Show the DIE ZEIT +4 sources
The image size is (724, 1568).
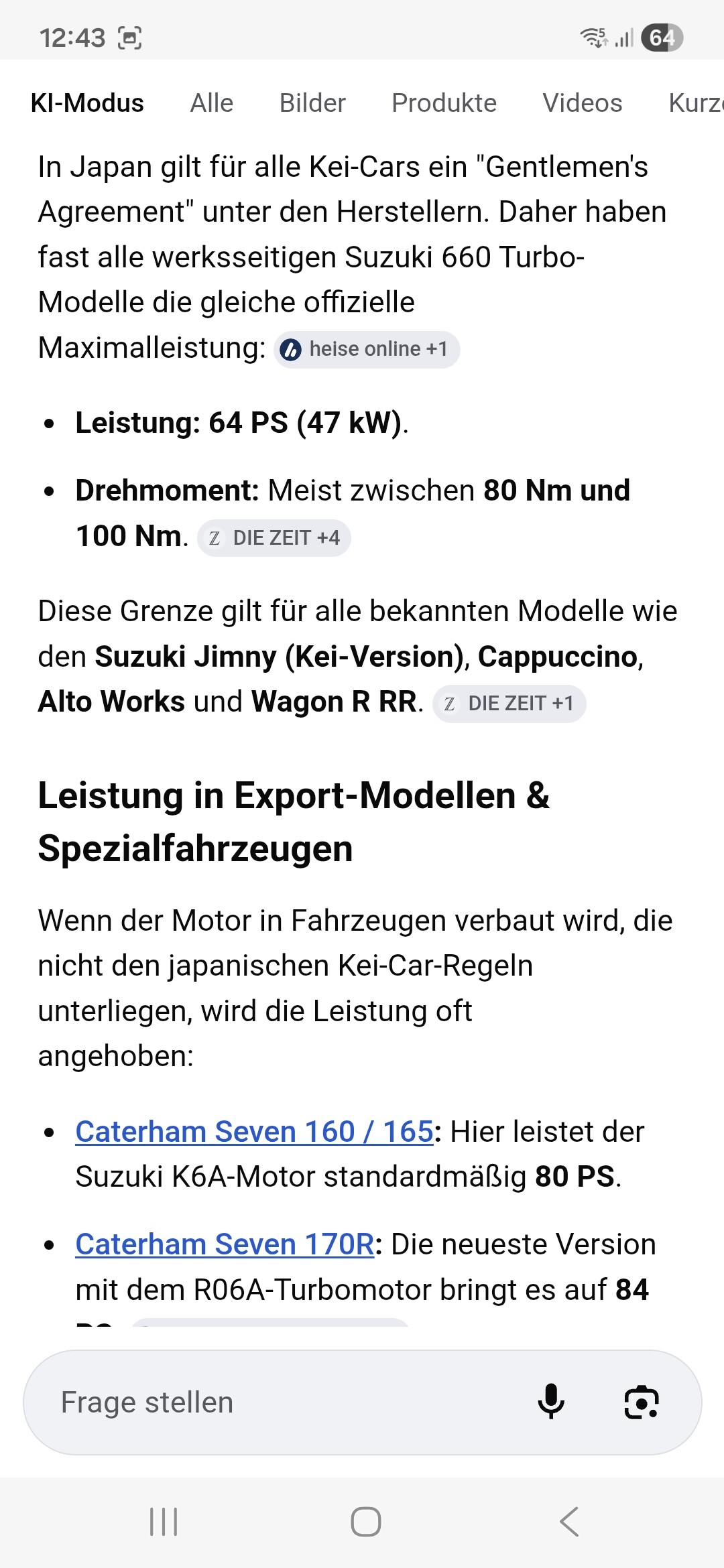[274, 537]
